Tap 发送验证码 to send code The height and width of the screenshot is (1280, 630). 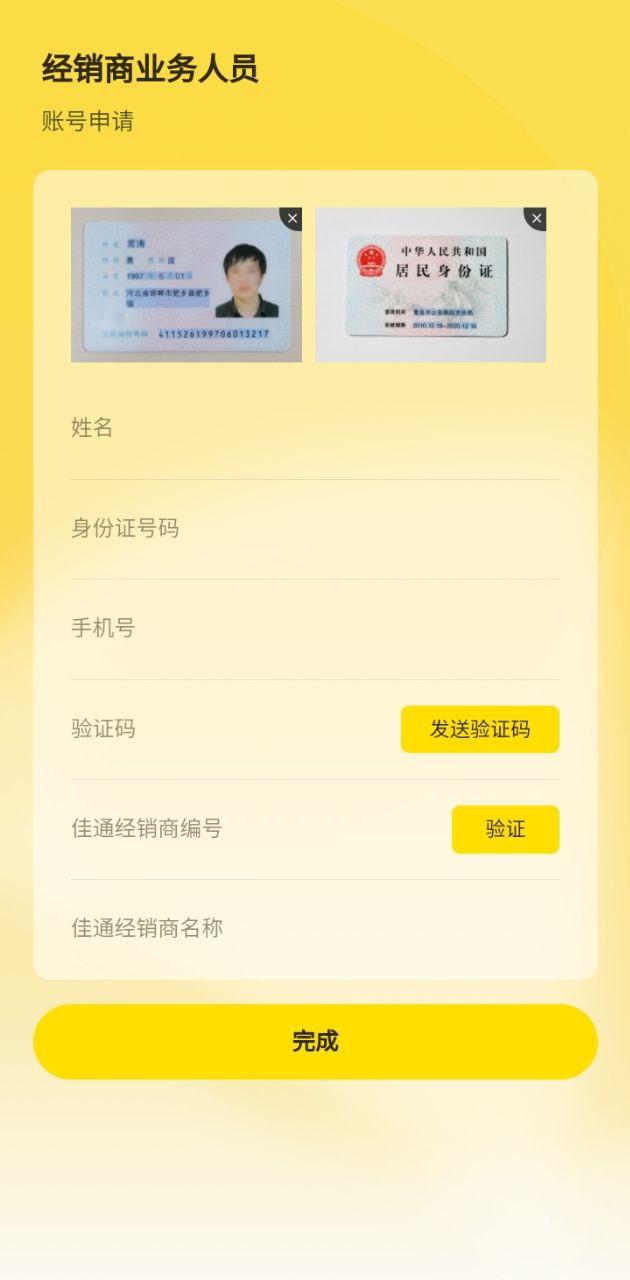pos(480,729)
